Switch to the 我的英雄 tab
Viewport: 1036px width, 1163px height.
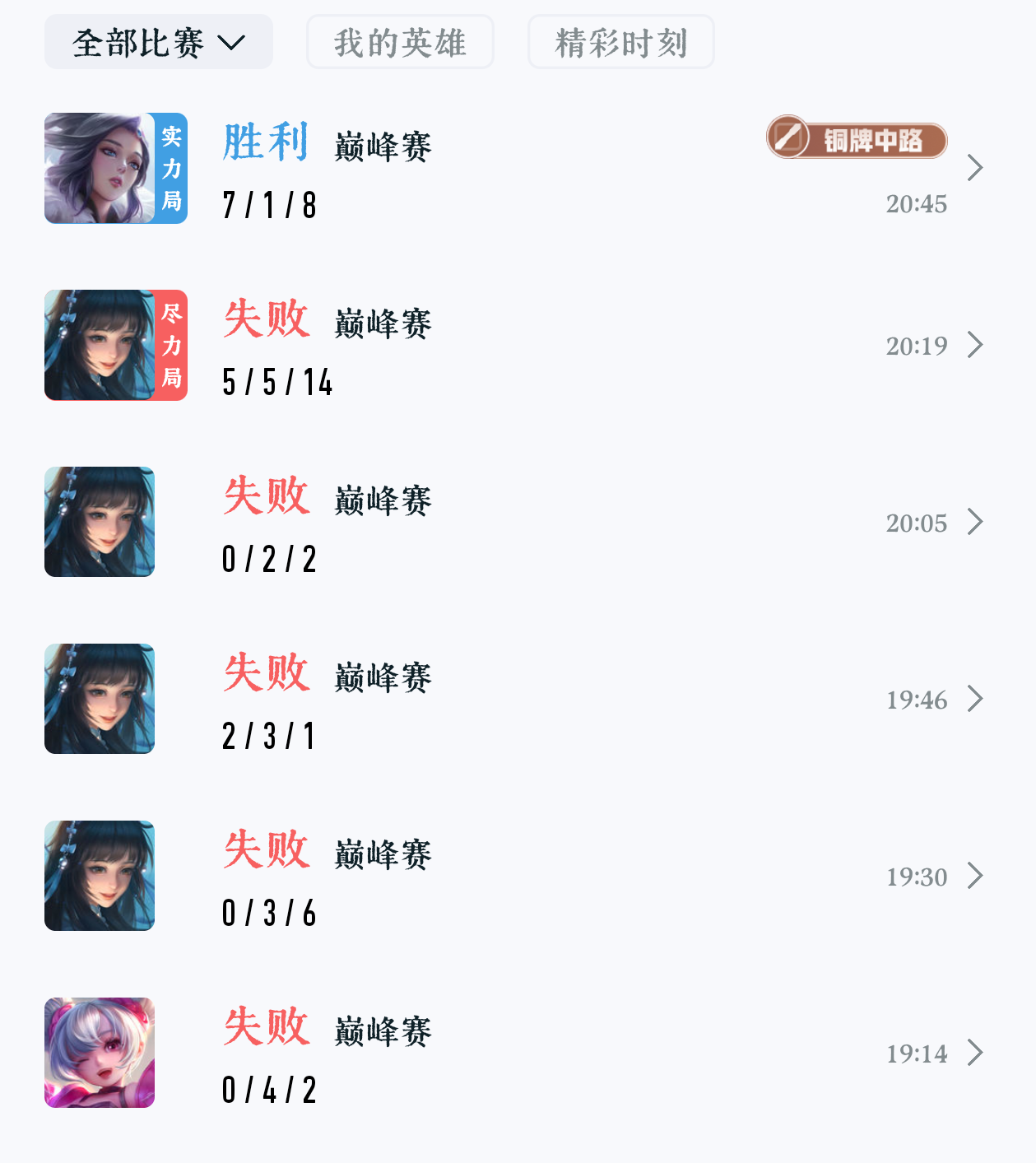(x=400, y=42)
